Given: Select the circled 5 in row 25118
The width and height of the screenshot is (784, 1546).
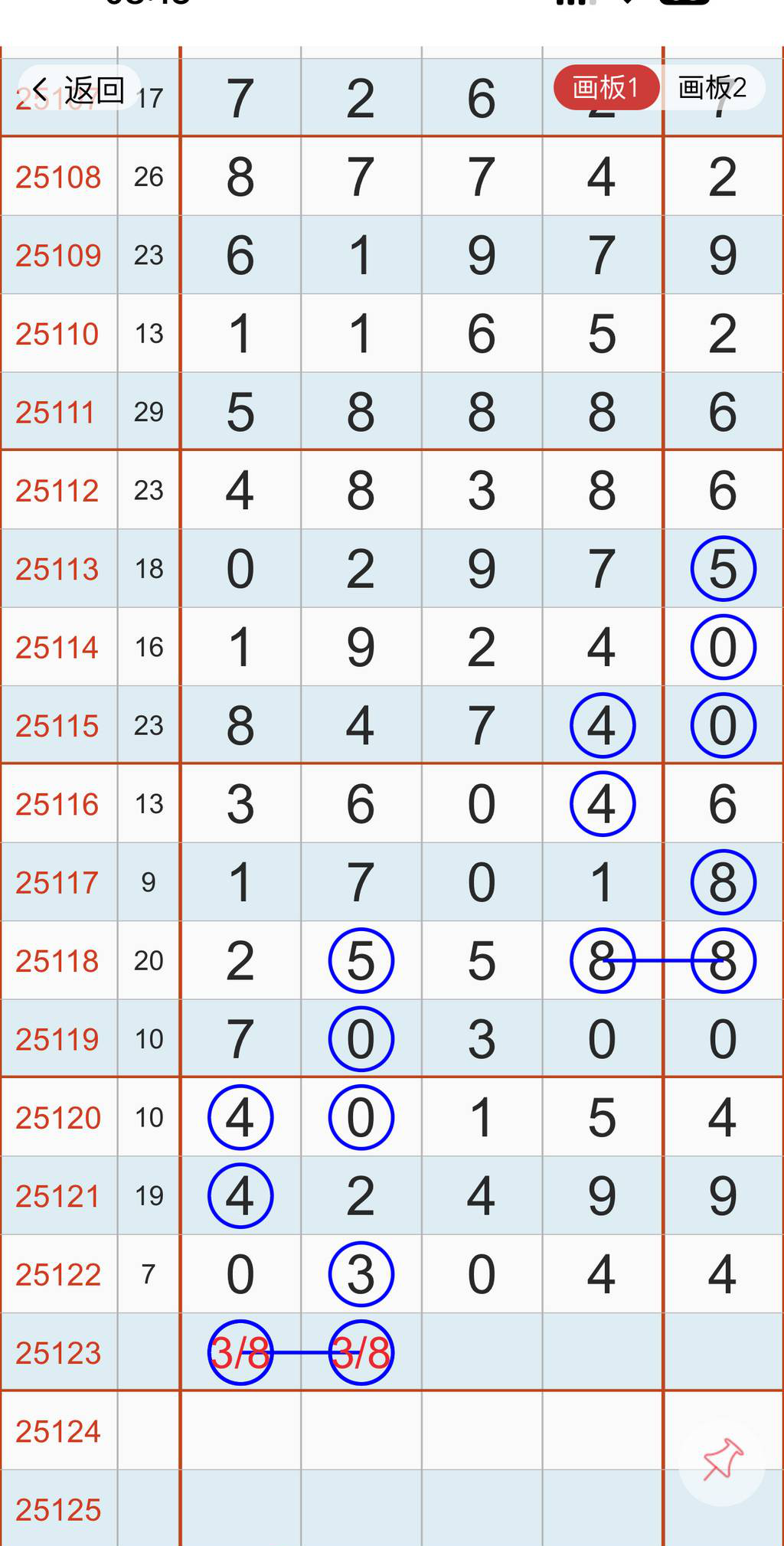Looking at the screenshot, I should pyautogui.click(x=361, y=961).
